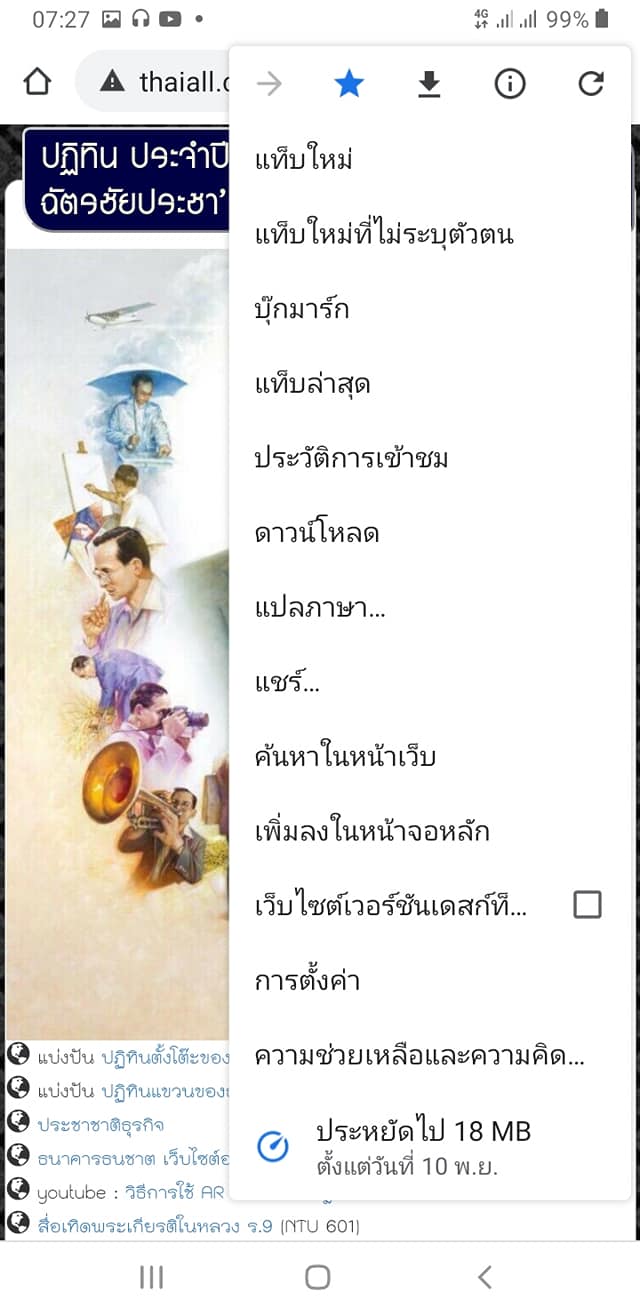Open a new tab (แท็บใหม่)
This screenshot has height=1315, width=640.
tap(304, 160)
